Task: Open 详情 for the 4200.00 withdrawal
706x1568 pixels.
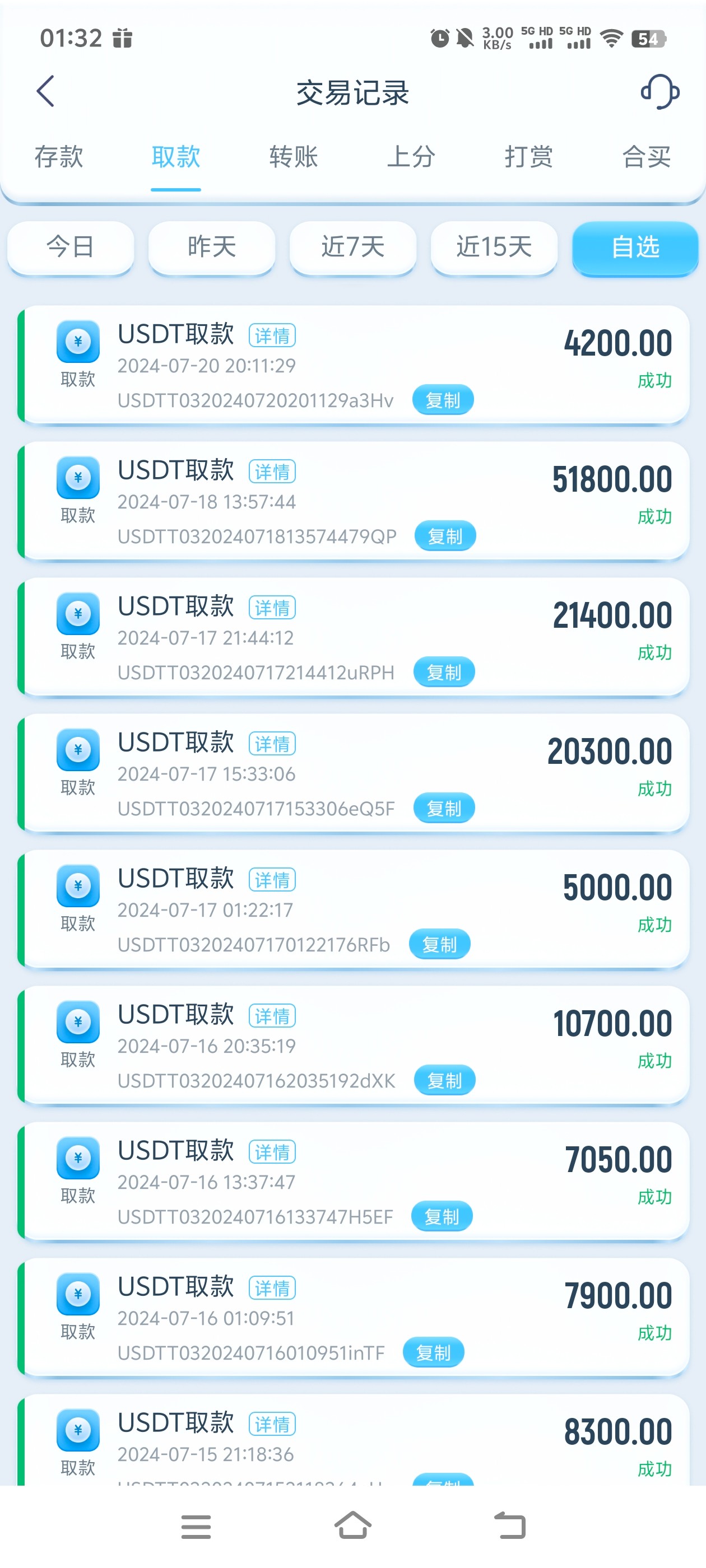Action: [272, 335]
